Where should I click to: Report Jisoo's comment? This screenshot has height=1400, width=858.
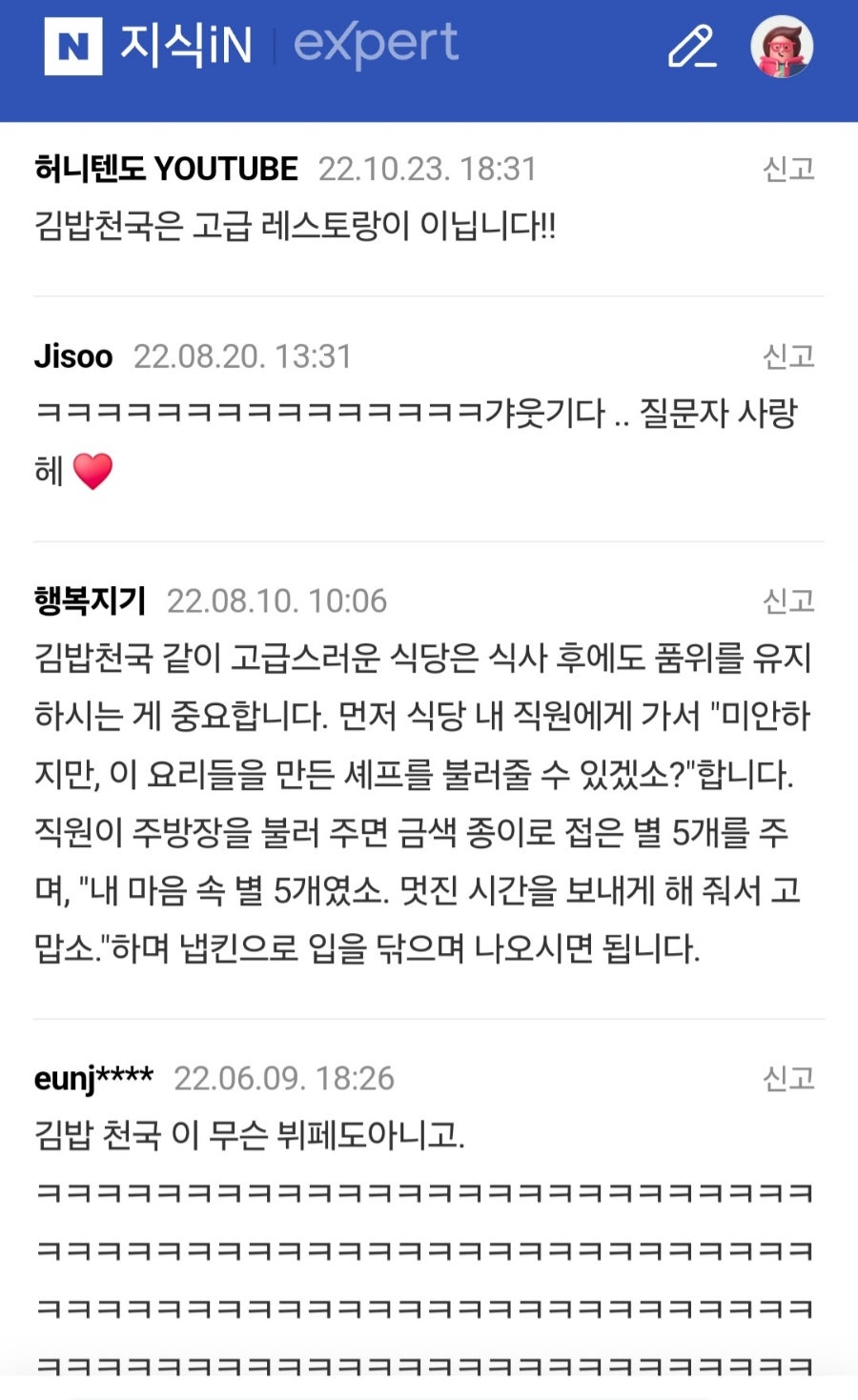click(x=788, y=356)
